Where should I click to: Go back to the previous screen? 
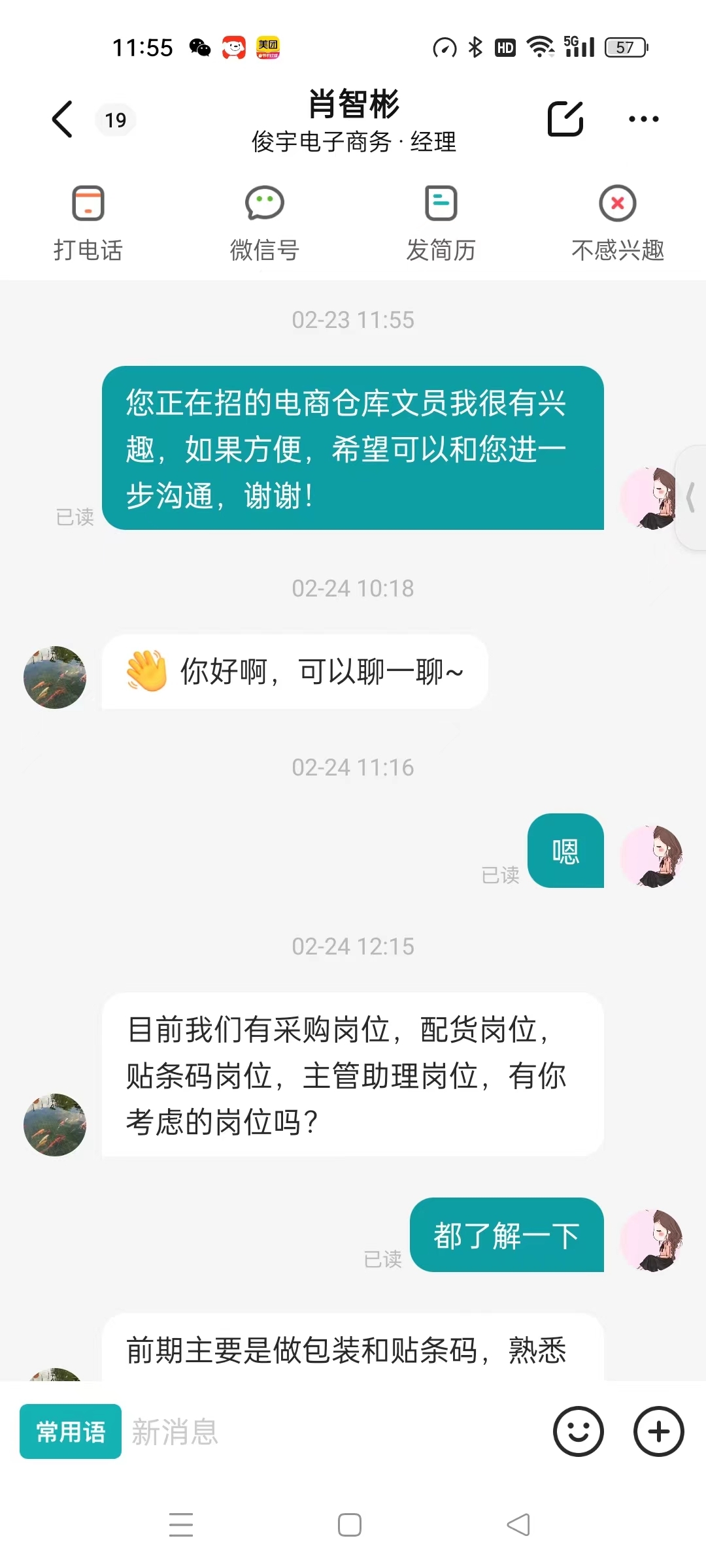pos(63,120)
